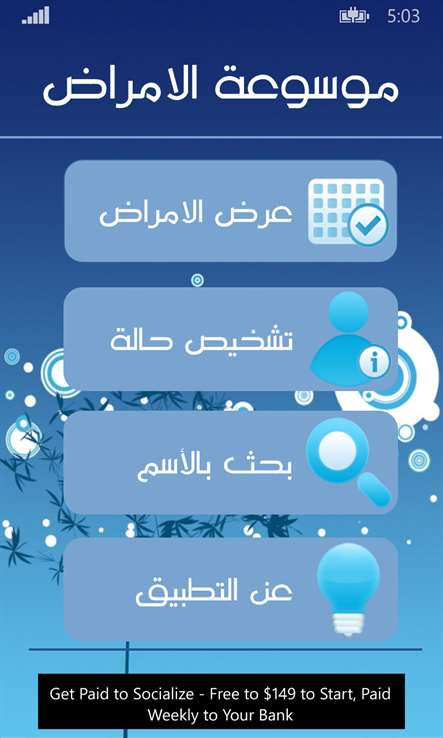Image resolution: width=443 pixels, height=738 pixels.
Task: Open the عرض الامراض (view diseases) button
Action: [231, 211]
